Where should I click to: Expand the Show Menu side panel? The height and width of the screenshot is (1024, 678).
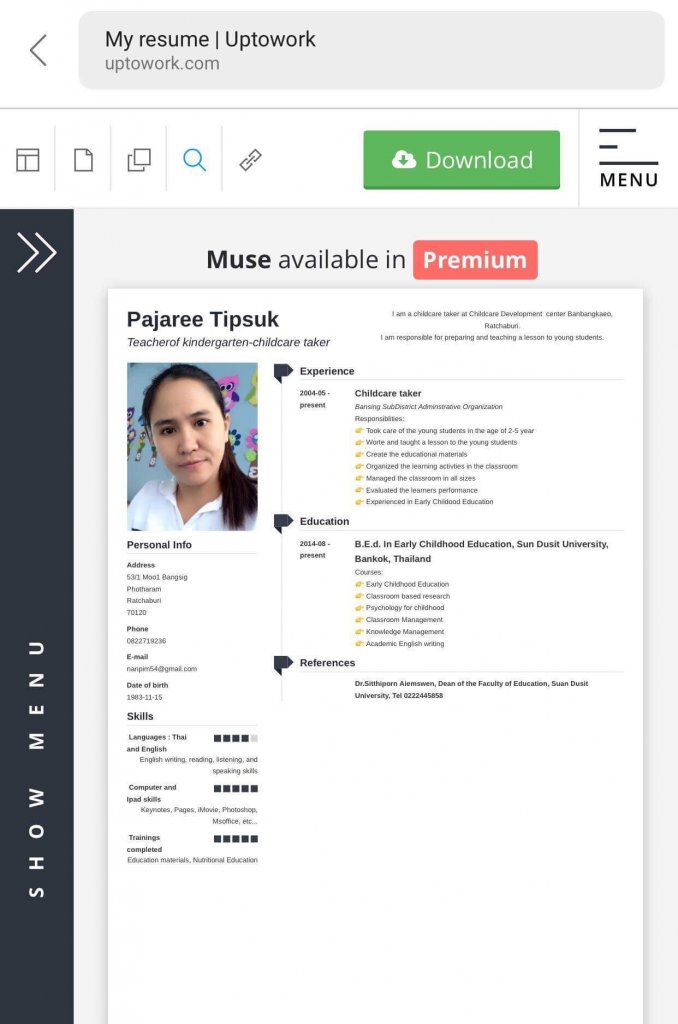[x=36, y=253]
